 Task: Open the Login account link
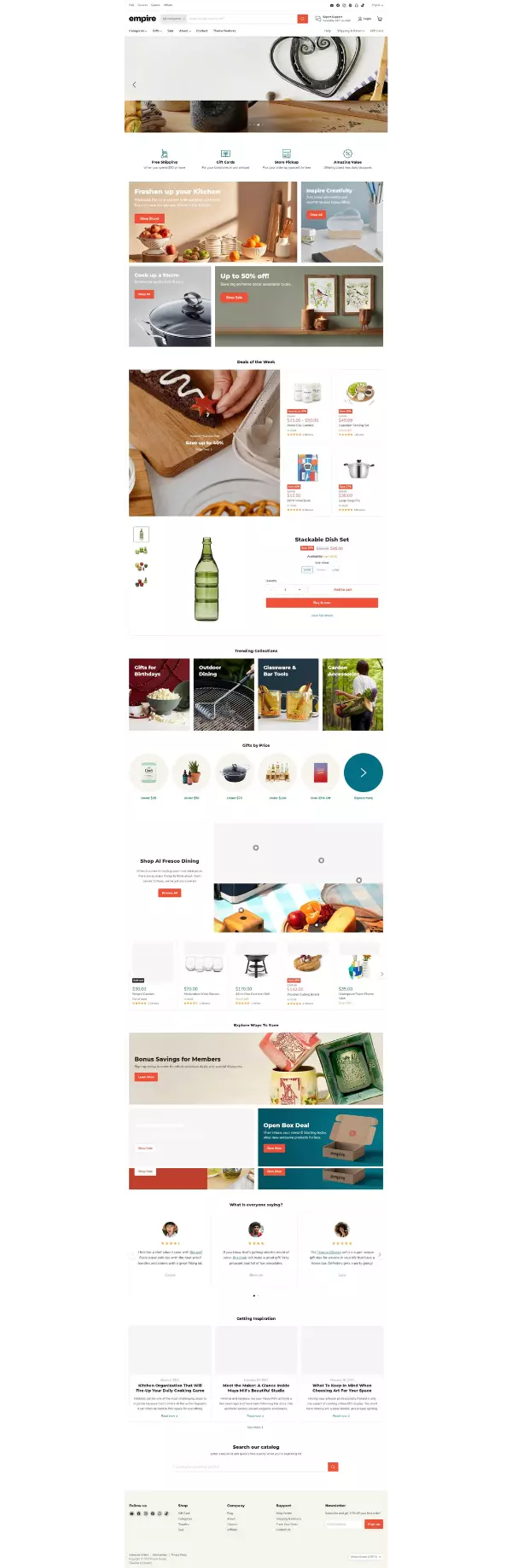[x=365, y=19]
